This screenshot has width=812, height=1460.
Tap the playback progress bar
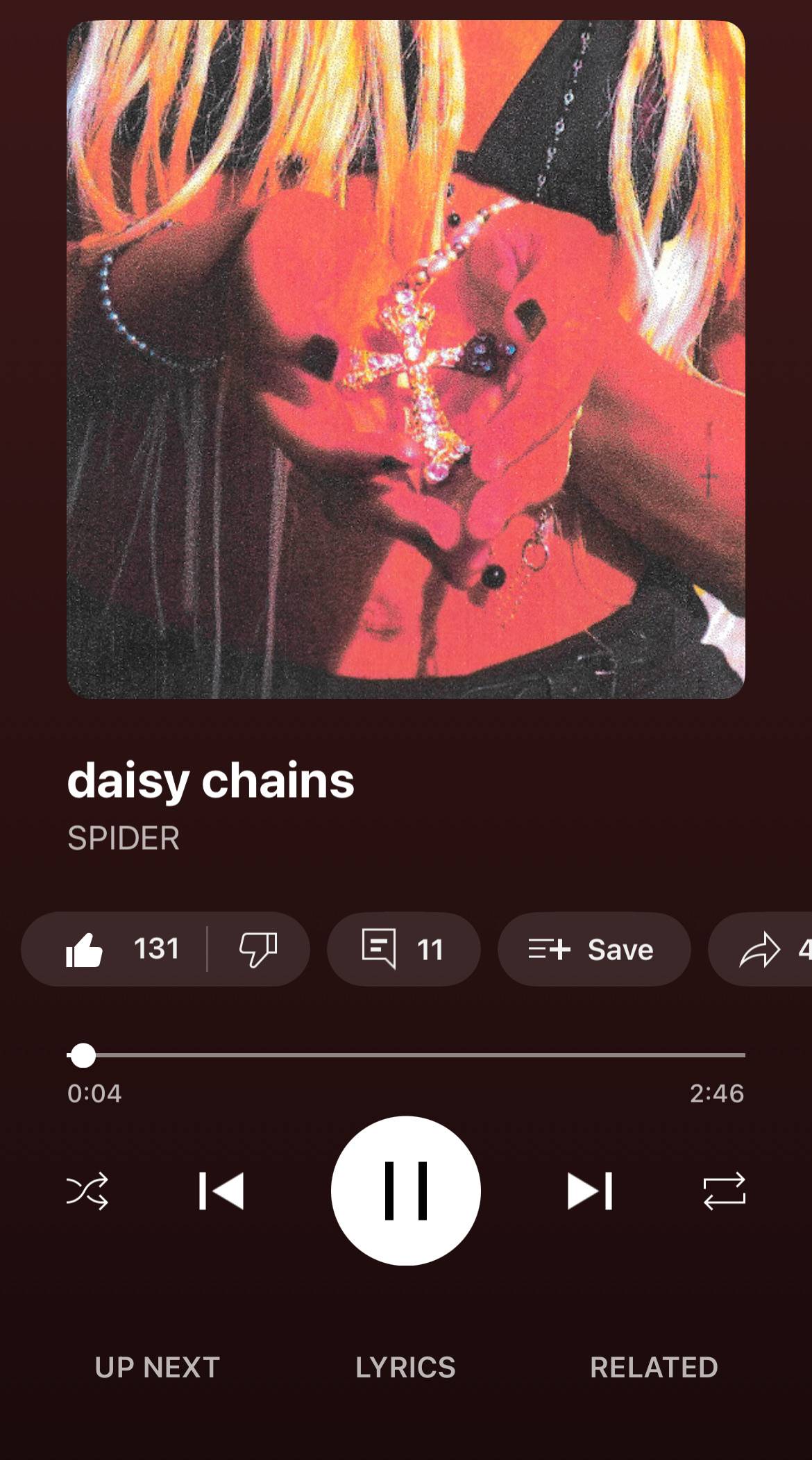[406, 1055]
